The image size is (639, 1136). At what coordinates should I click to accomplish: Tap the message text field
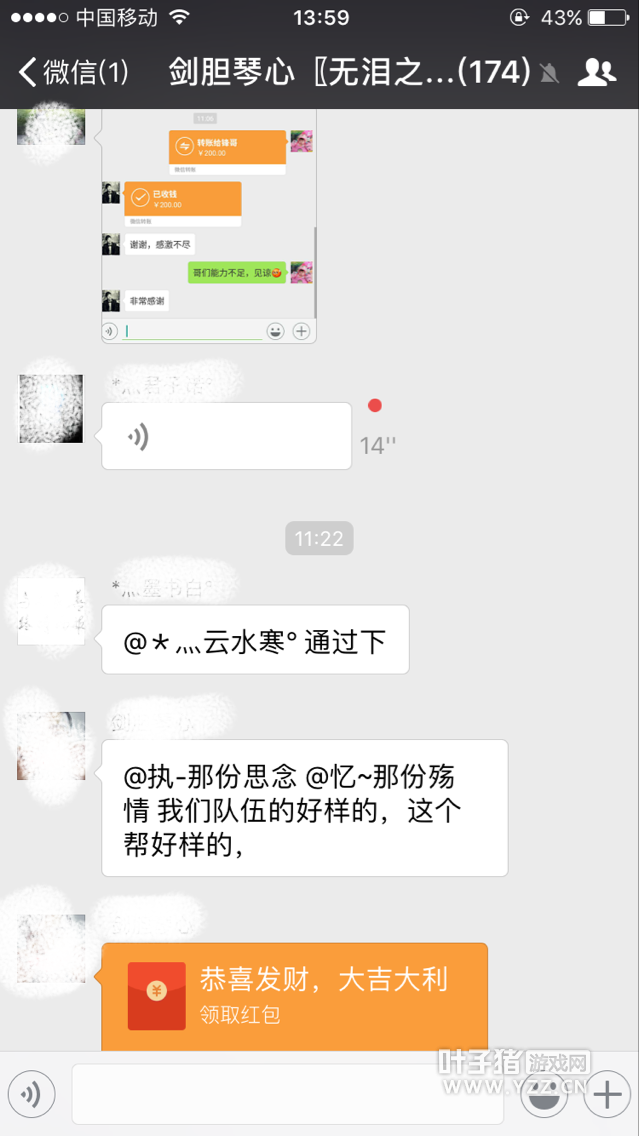pyautogui.click(x=287, y=1095)
